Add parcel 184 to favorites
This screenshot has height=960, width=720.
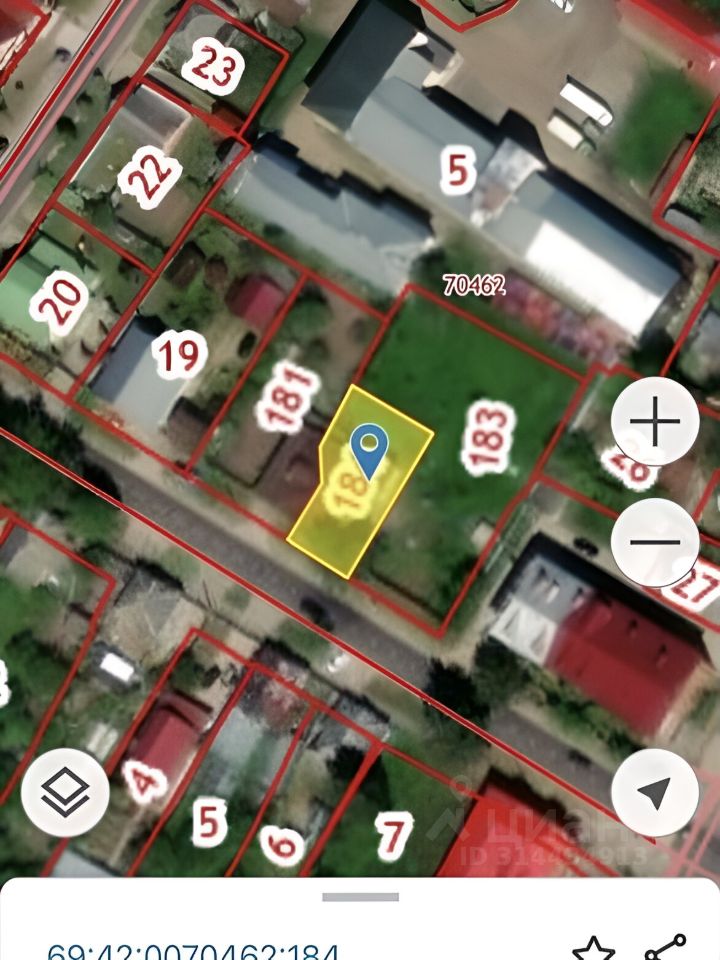[593, 949]
